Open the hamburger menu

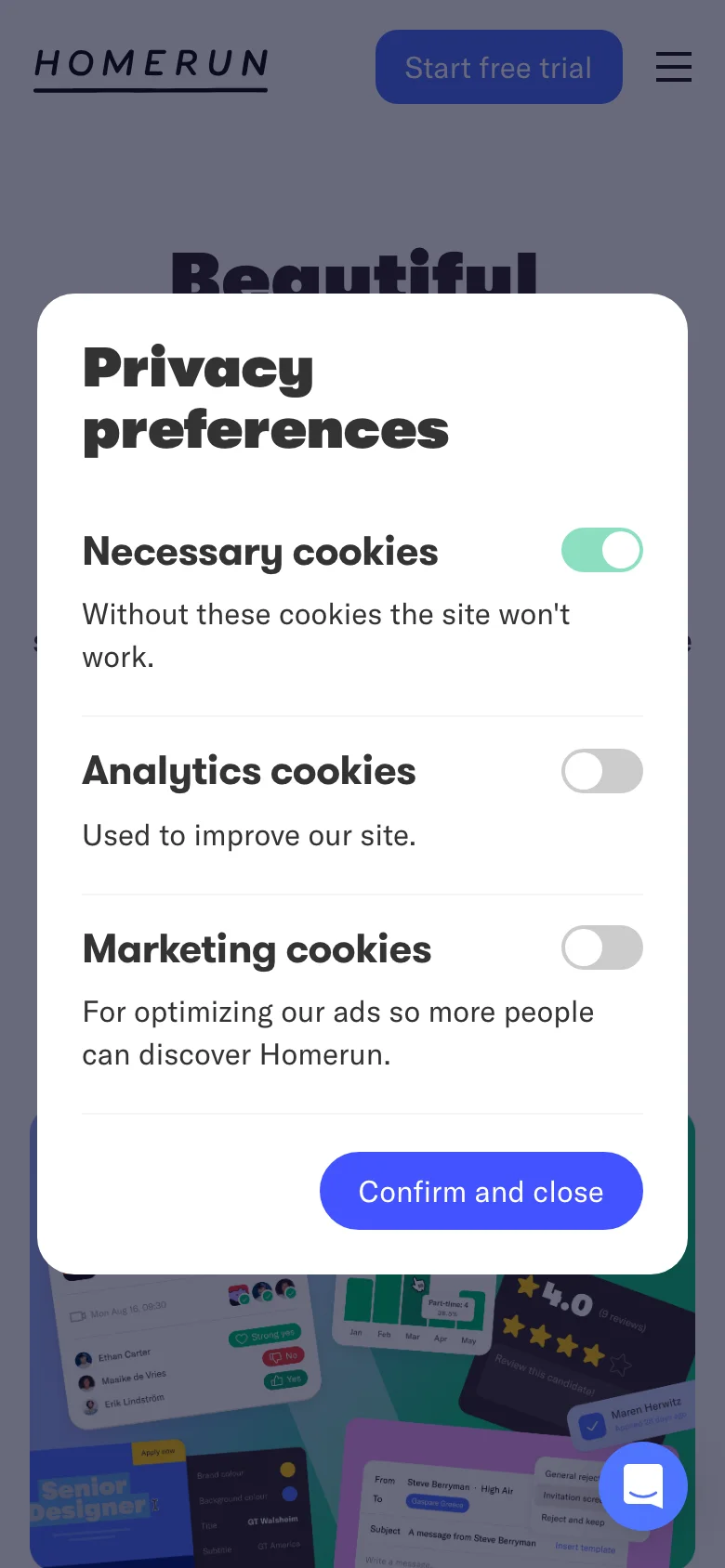tap(673, 67)
